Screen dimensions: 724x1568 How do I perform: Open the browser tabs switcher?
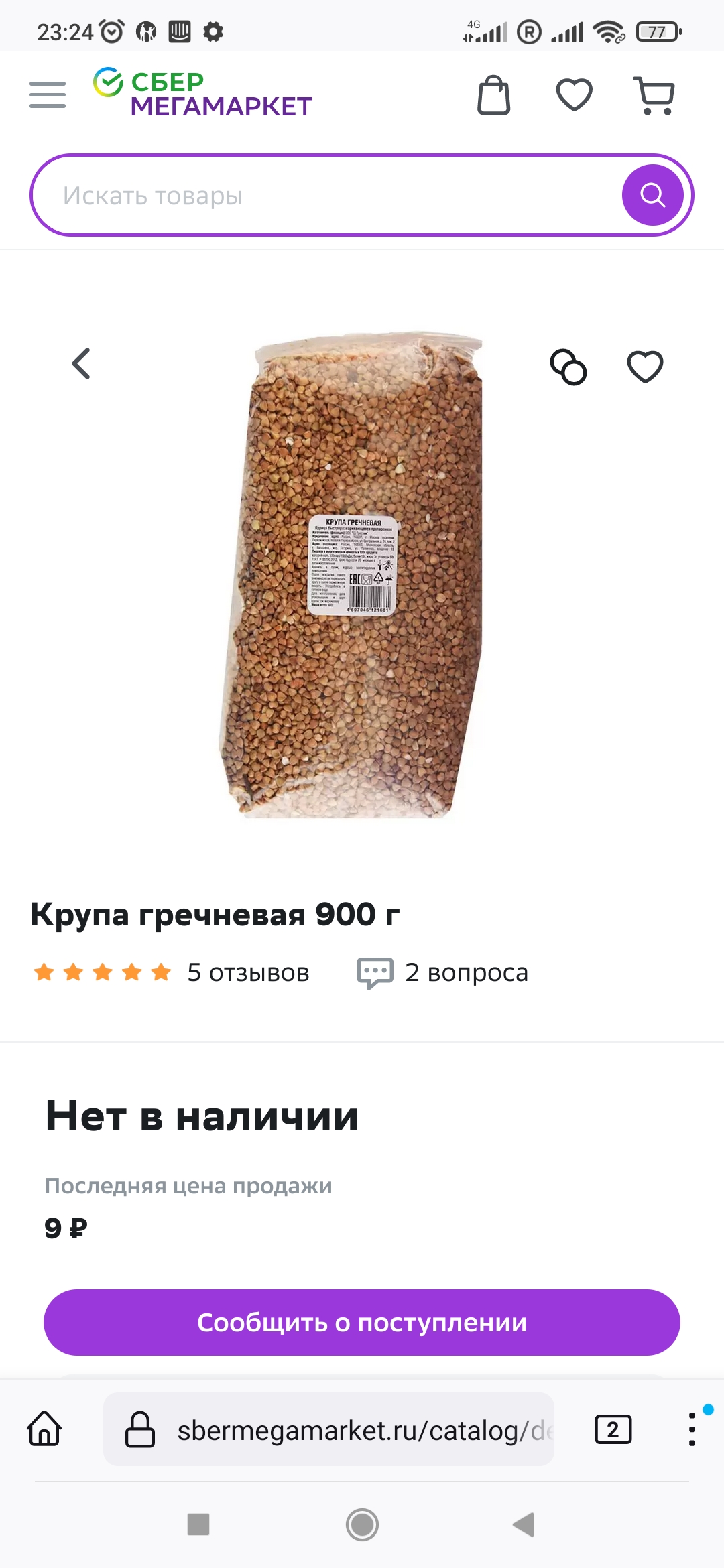coord(613,1429)
